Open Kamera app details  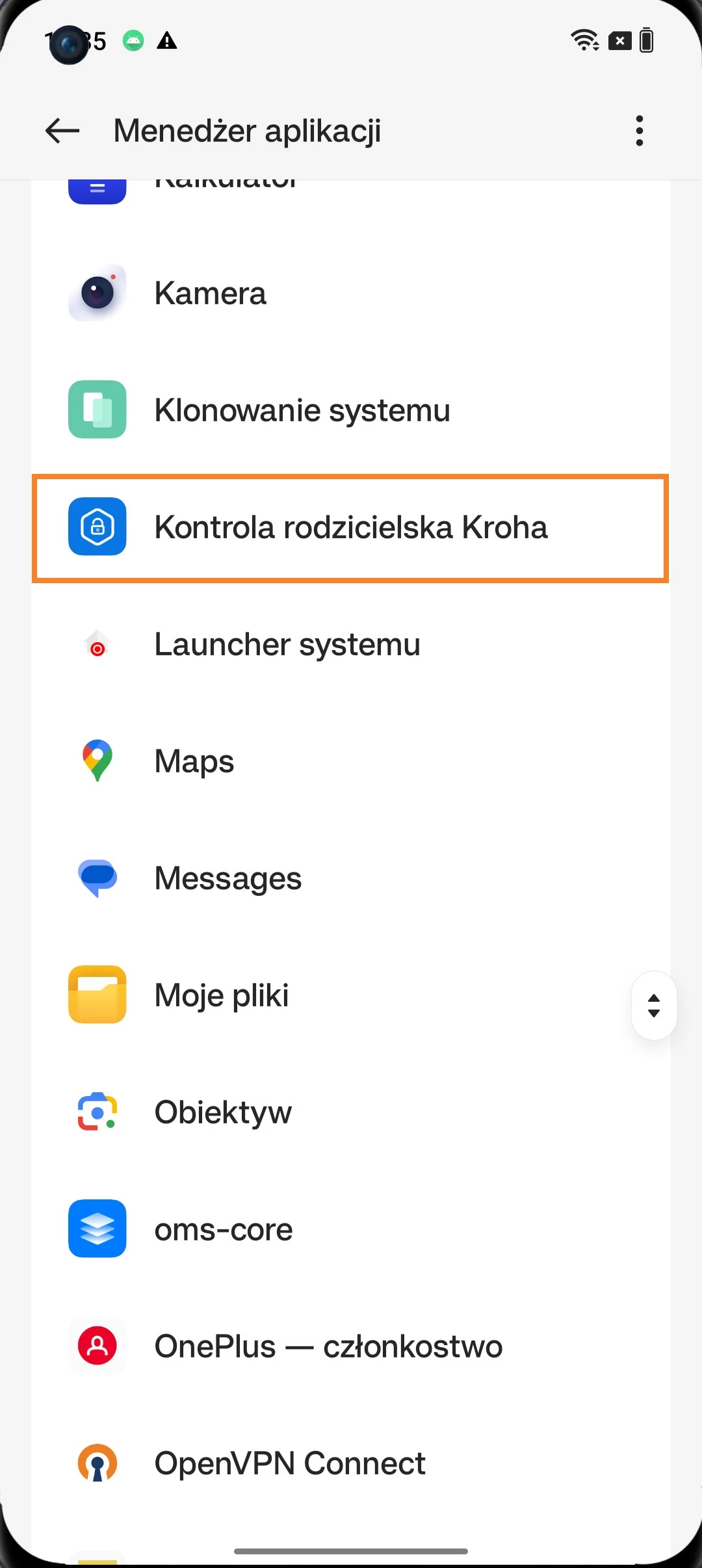351,293
